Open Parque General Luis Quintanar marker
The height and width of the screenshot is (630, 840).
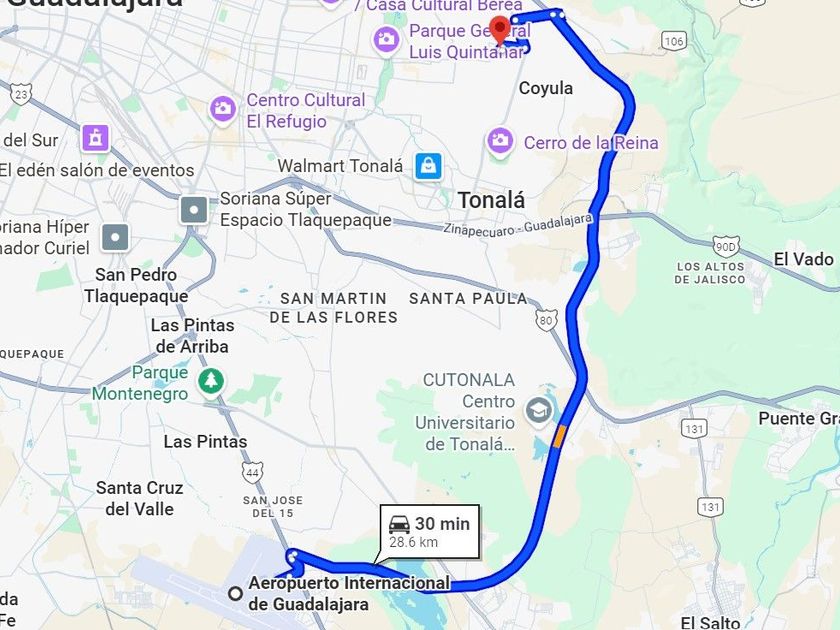(x=385, y=40)
